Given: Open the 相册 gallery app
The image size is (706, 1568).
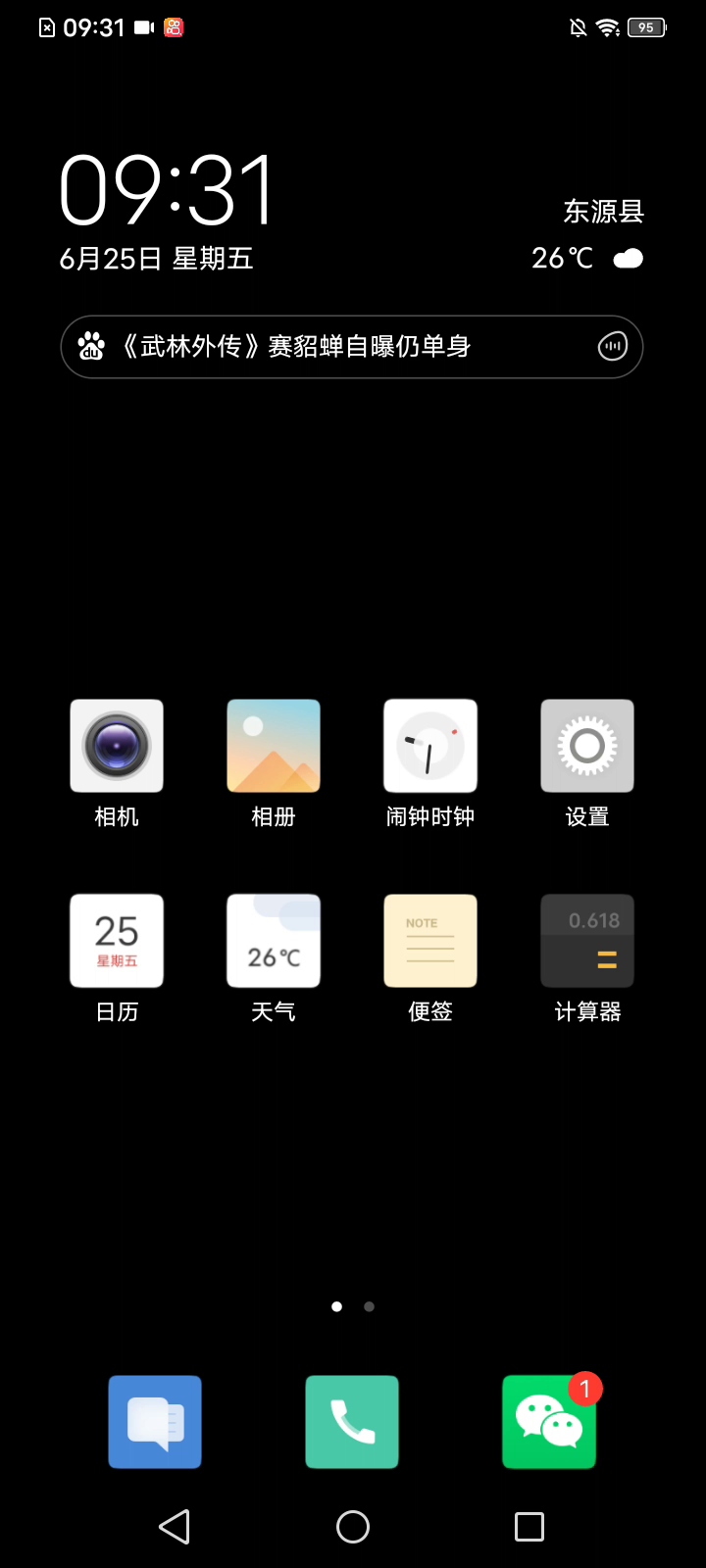Looking at the screenshot, I should coord(274,746).
